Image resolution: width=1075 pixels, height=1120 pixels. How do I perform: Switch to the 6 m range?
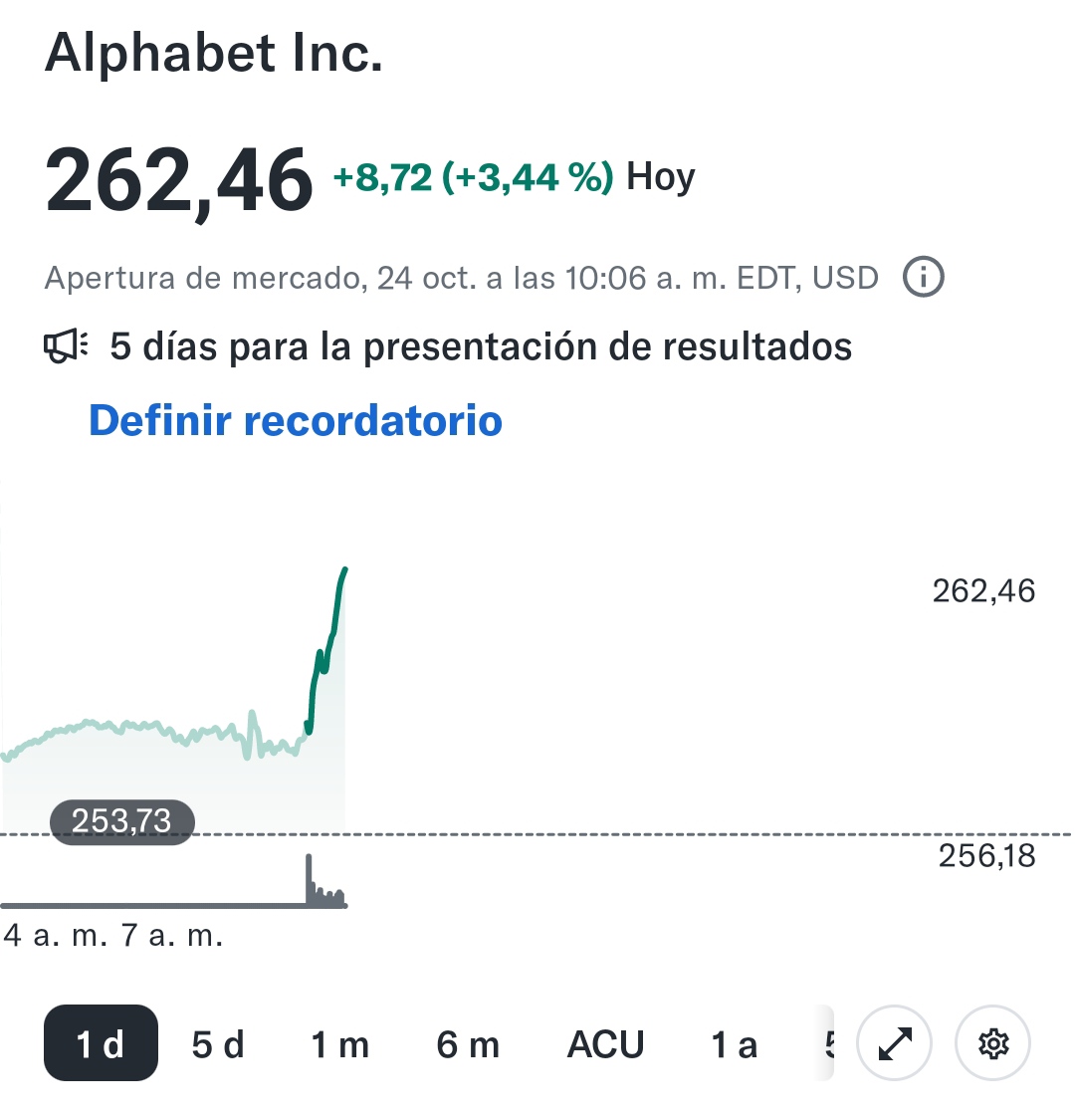(x=468, y=1044)
